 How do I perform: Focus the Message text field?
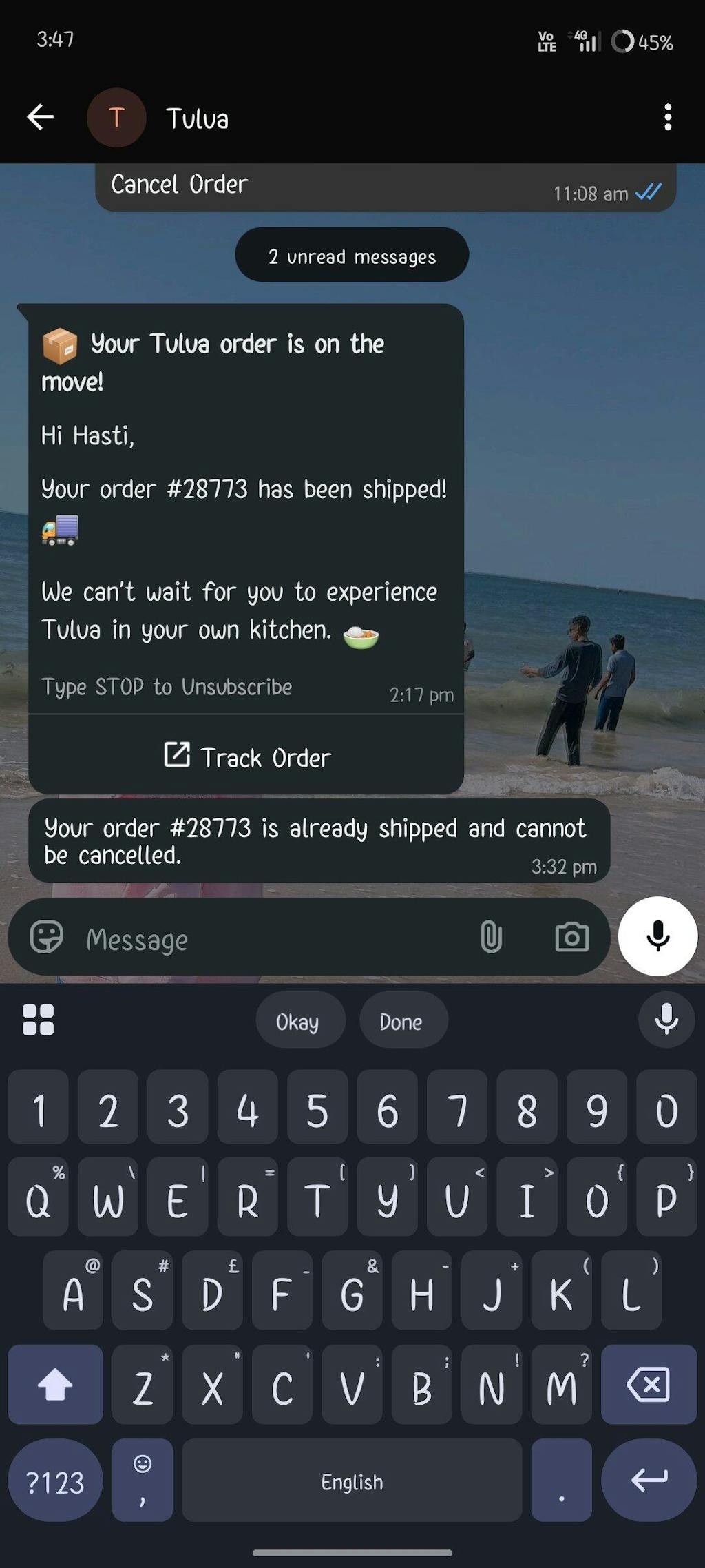pyautogui.click(x=275, y=939)
